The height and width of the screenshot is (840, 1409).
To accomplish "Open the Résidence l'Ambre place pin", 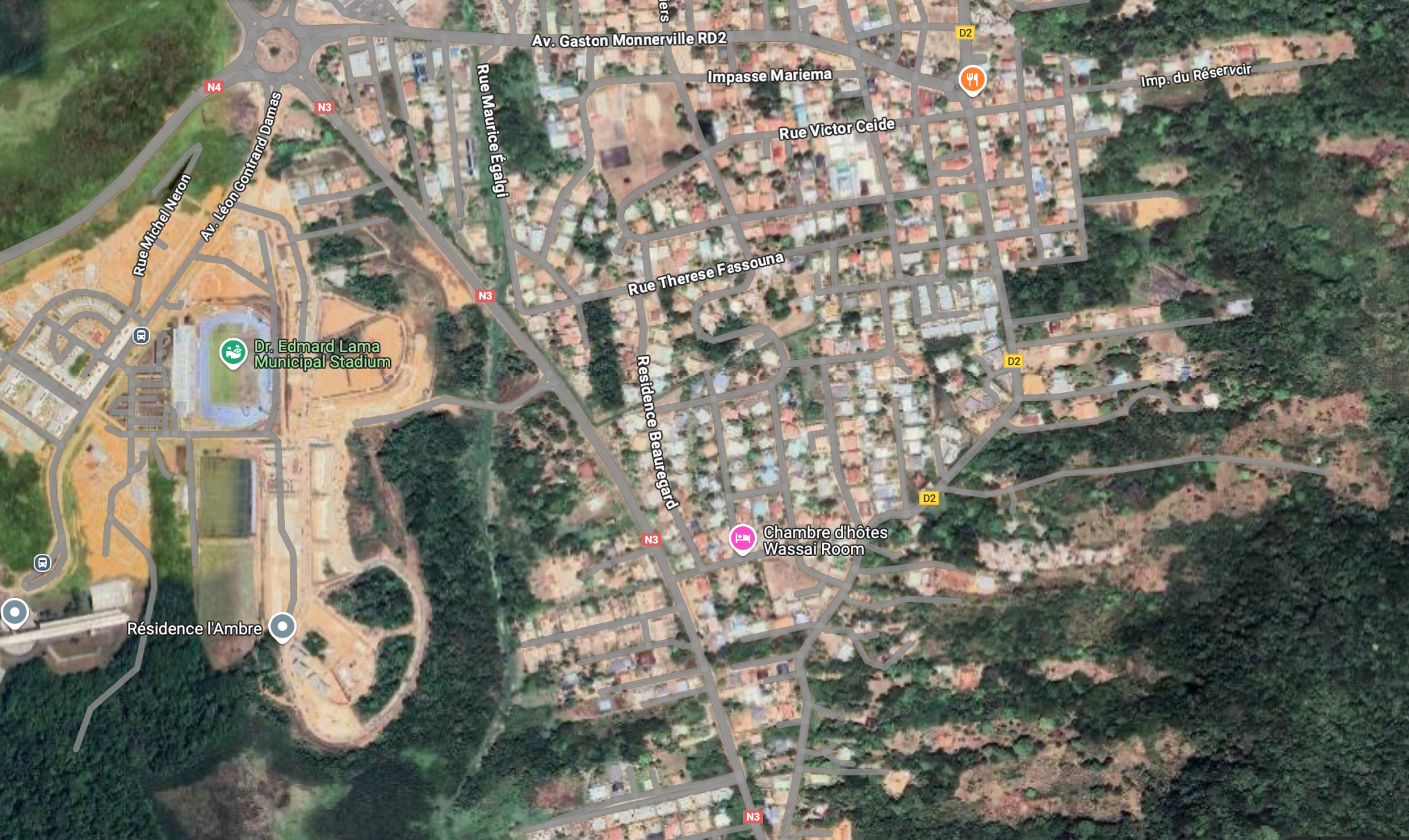I will (x=282, y=626).
